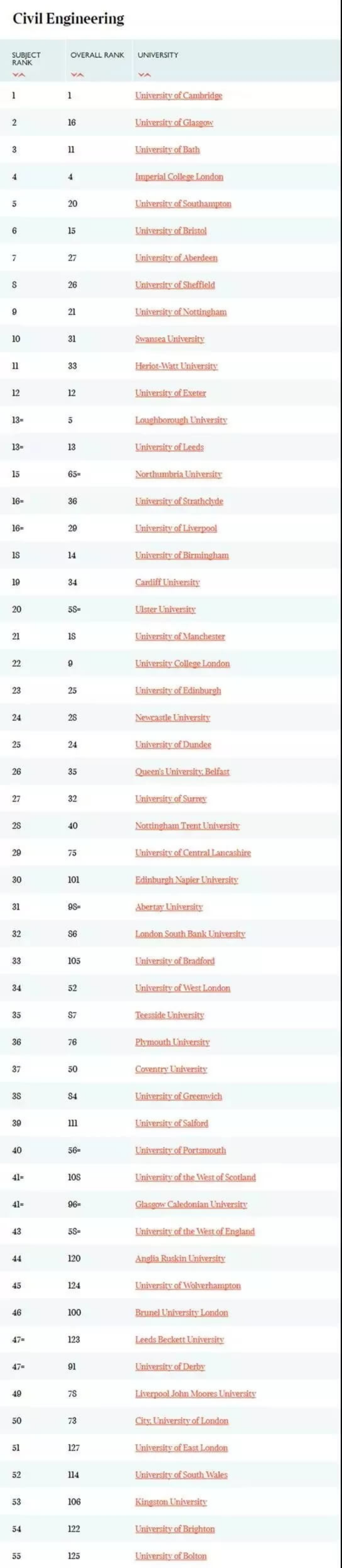Open the University College London link

coord(182,663)
